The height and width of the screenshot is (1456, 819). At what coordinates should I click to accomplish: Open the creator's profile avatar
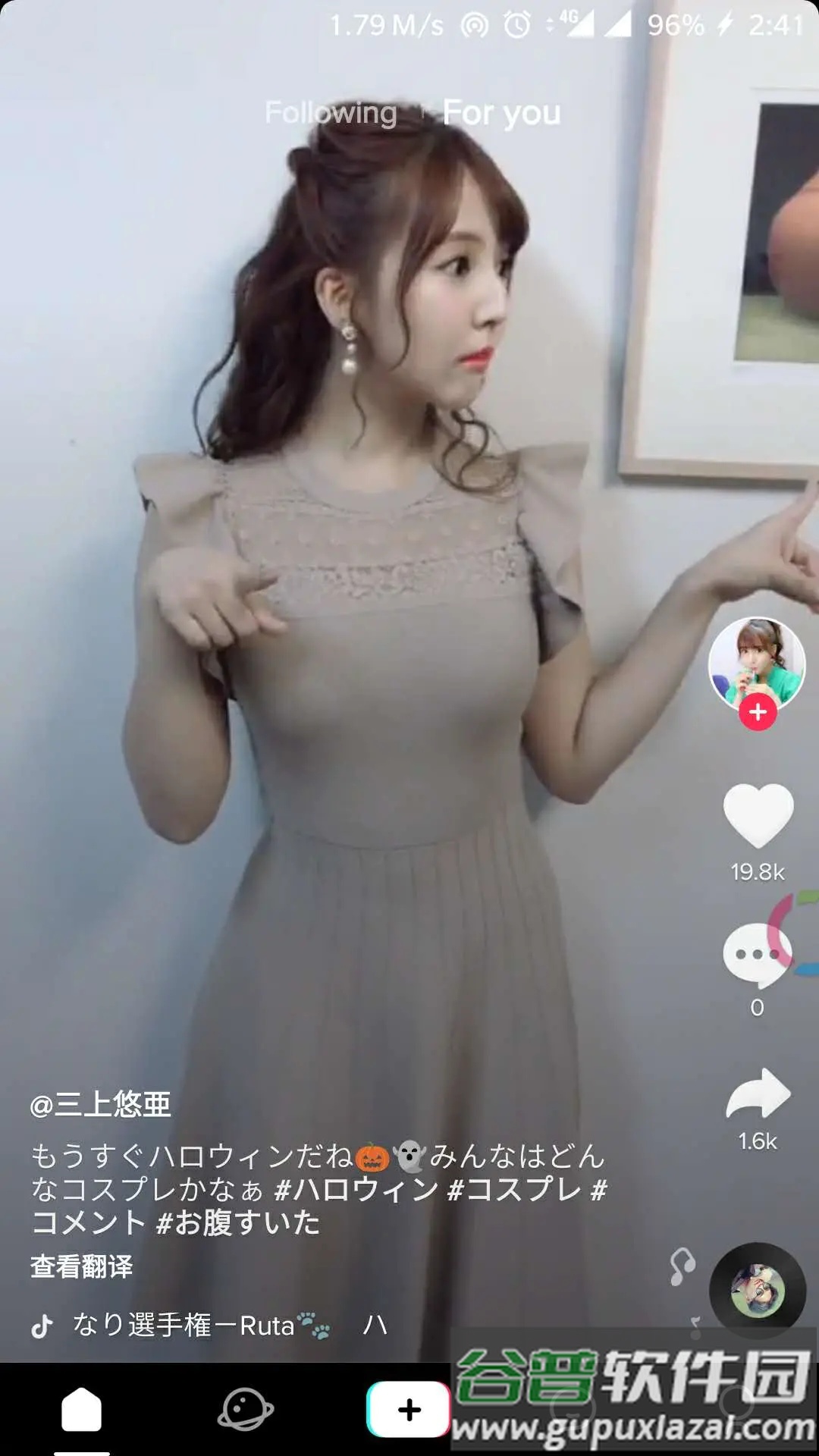[756, 663]
